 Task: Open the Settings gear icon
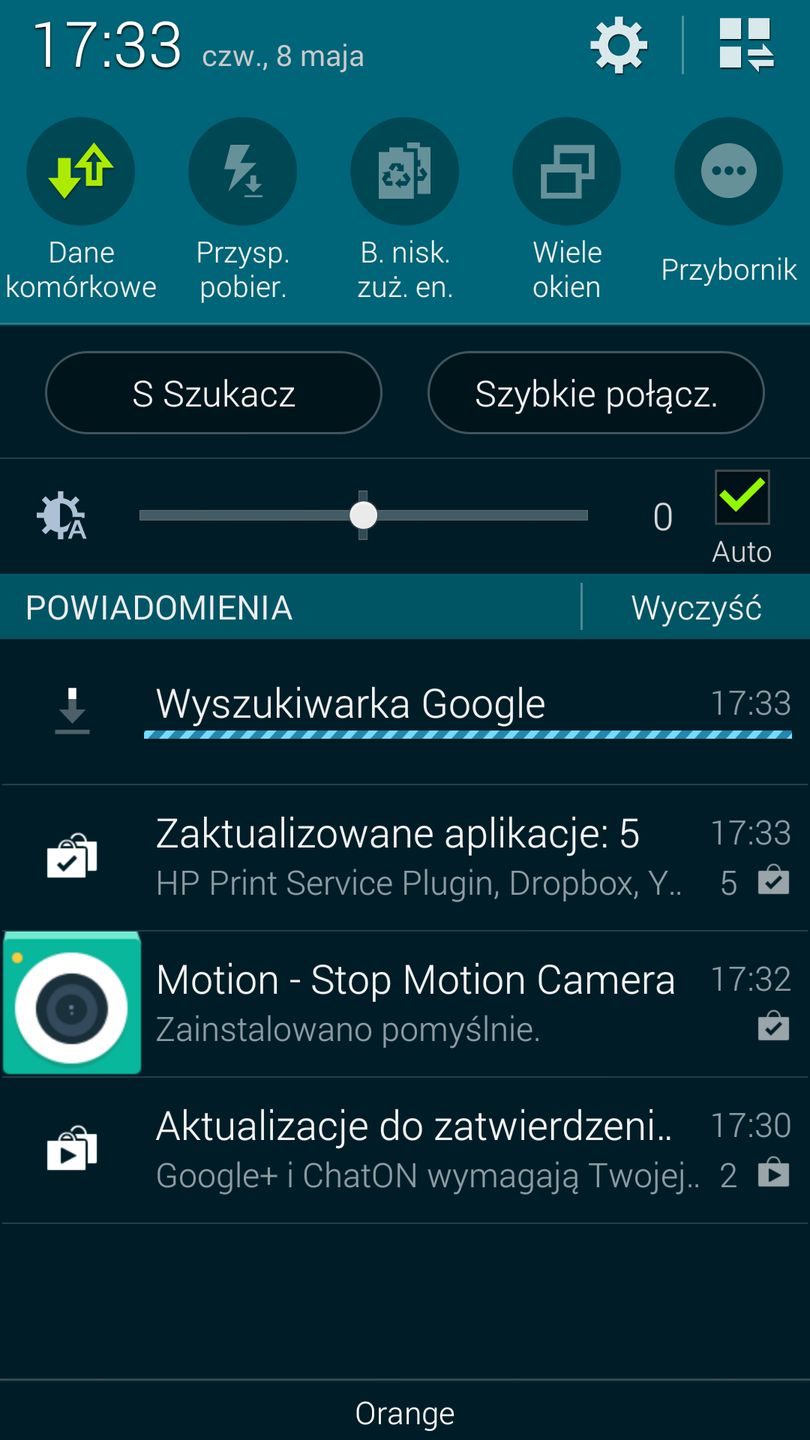[618, 44]
